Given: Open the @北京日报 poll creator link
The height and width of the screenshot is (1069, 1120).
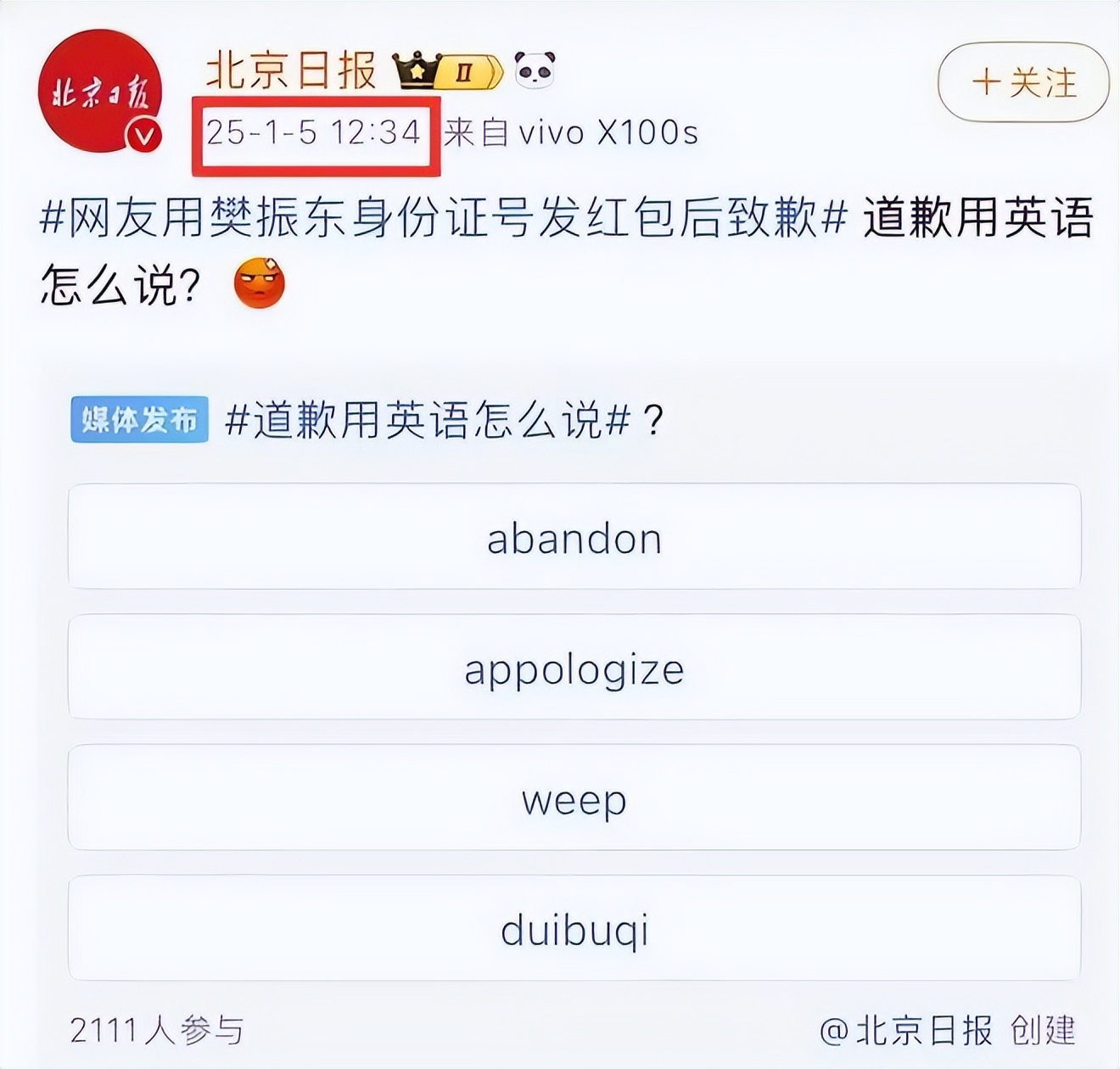Looking at the screenshot, I should 906,1030.
